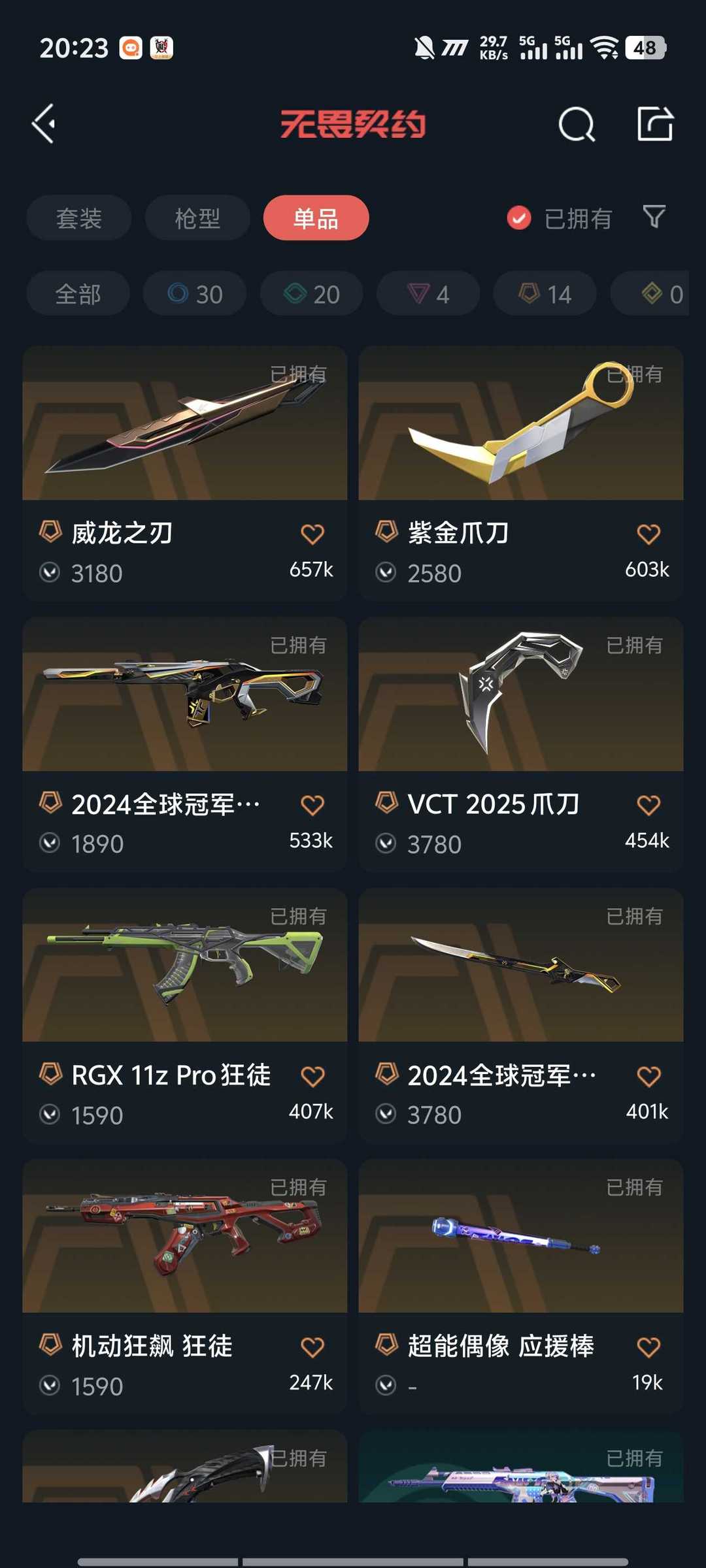
Task: Filter by the chip showing 30
Action: (x=195, y=293)
